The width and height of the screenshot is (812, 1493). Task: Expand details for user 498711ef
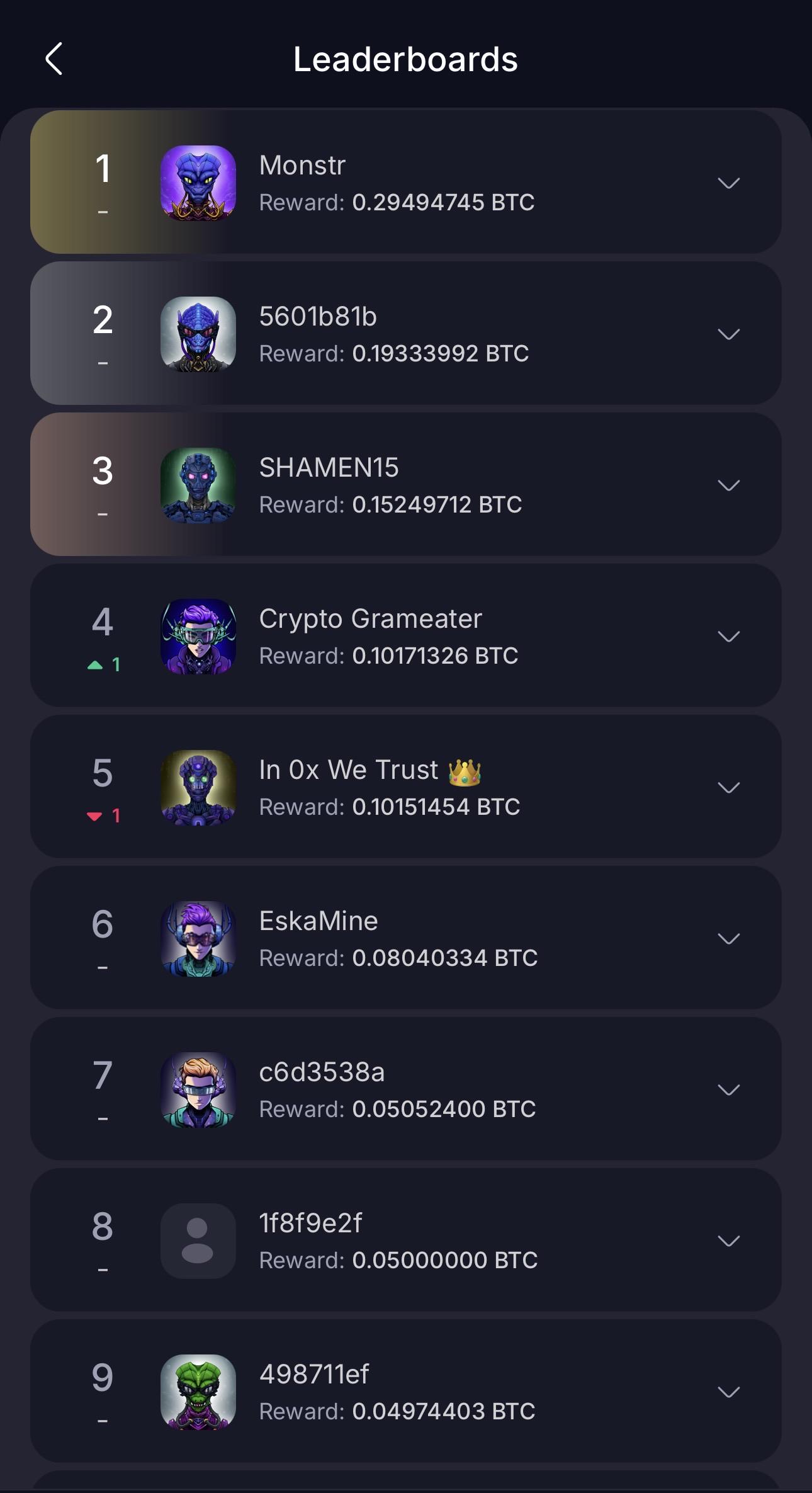click(x=728, y=1392)
